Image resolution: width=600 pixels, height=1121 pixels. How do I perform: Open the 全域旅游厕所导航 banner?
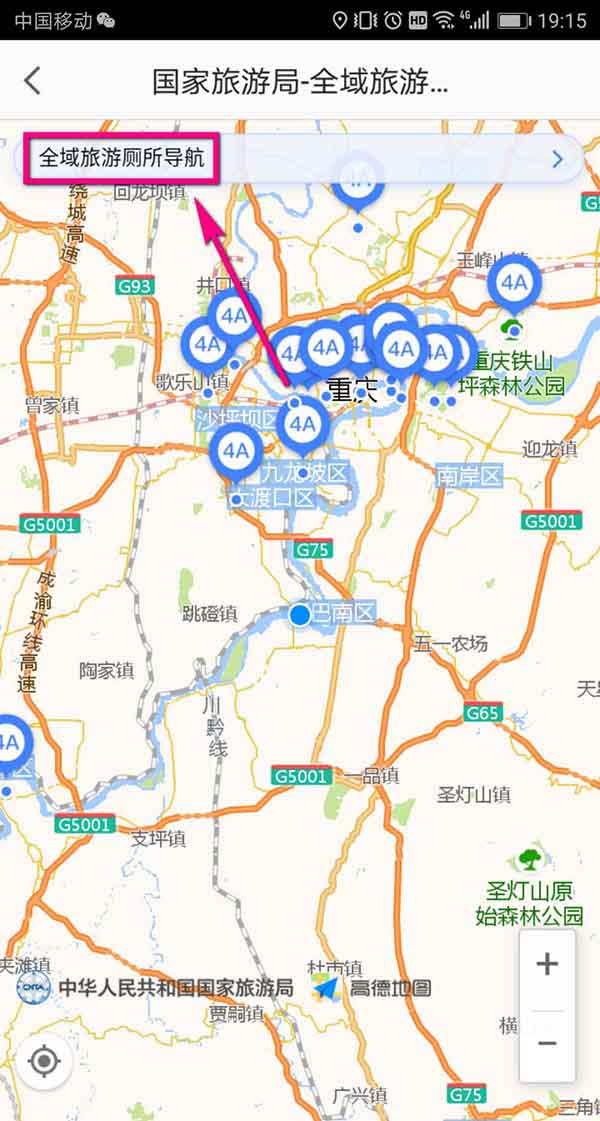[x=299, y=158]
